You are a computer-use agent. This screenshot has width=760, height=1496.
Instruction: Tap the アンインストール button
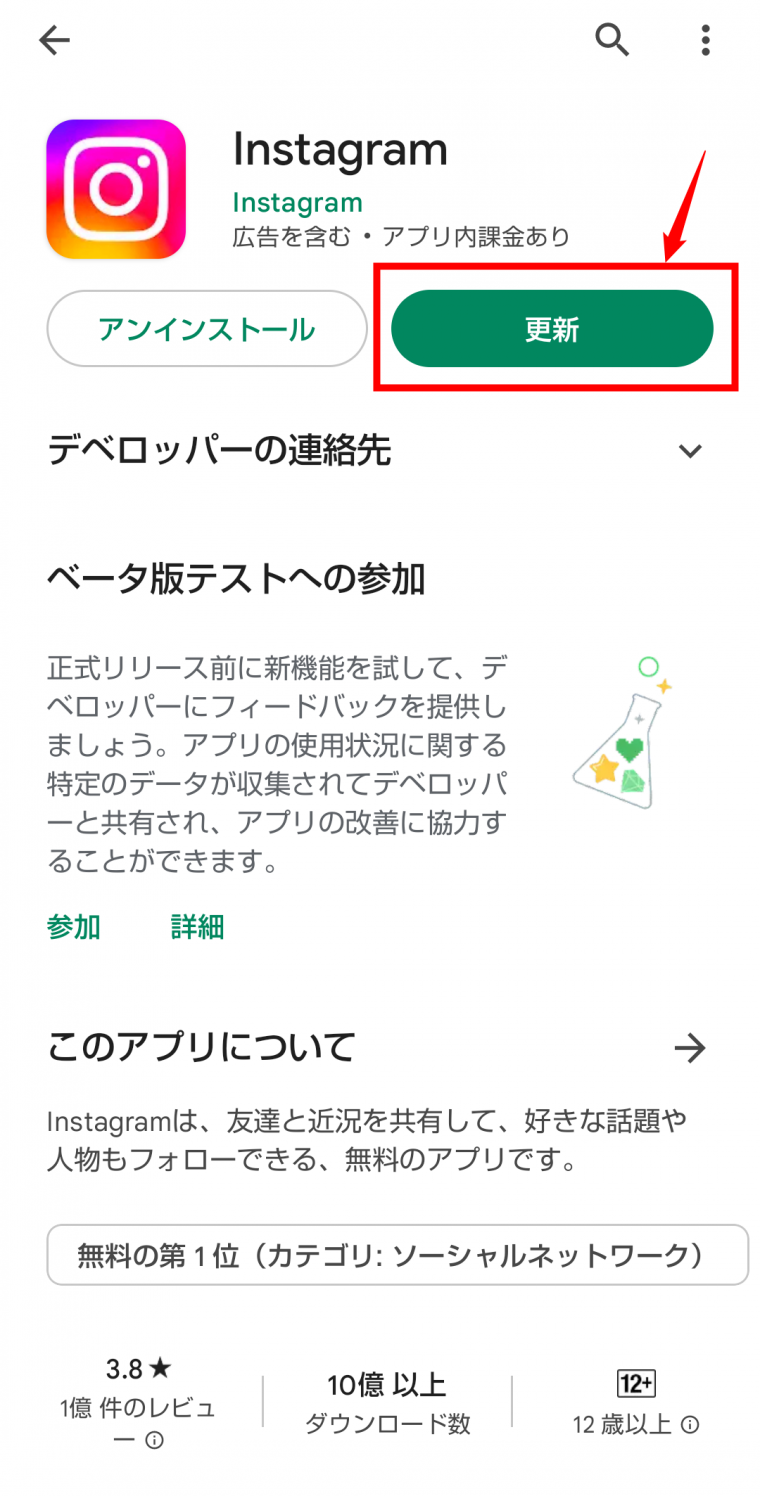(x=207, y=329)
